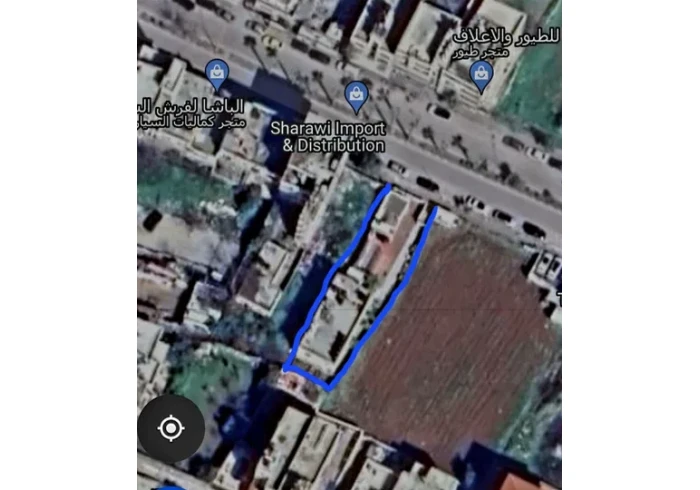Open the car accessories store pin
The image size is (700, 490).
click(215, 72)
